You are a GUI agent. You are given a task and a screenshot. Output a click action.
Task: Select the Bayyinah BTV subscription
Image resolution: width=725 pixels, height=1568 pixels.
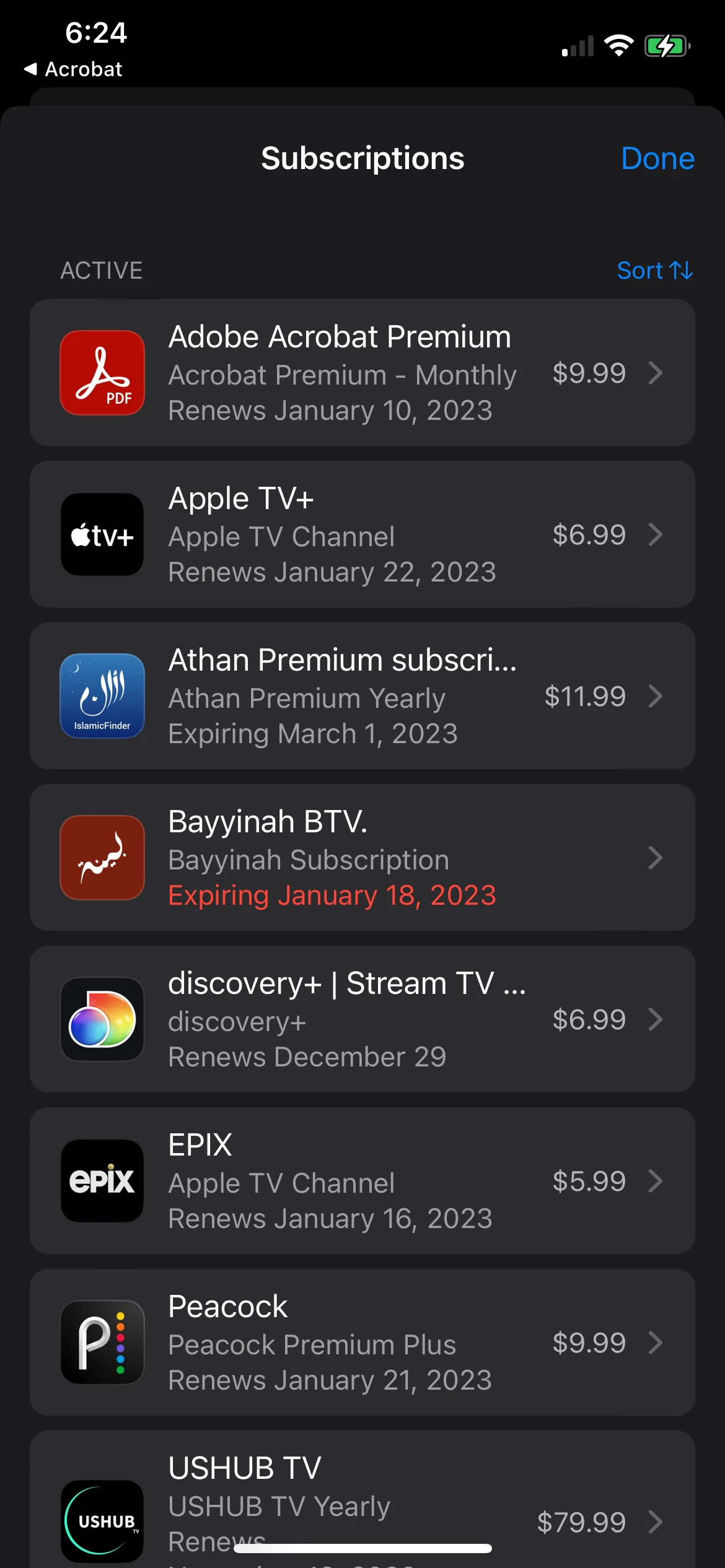pos(362,858)
